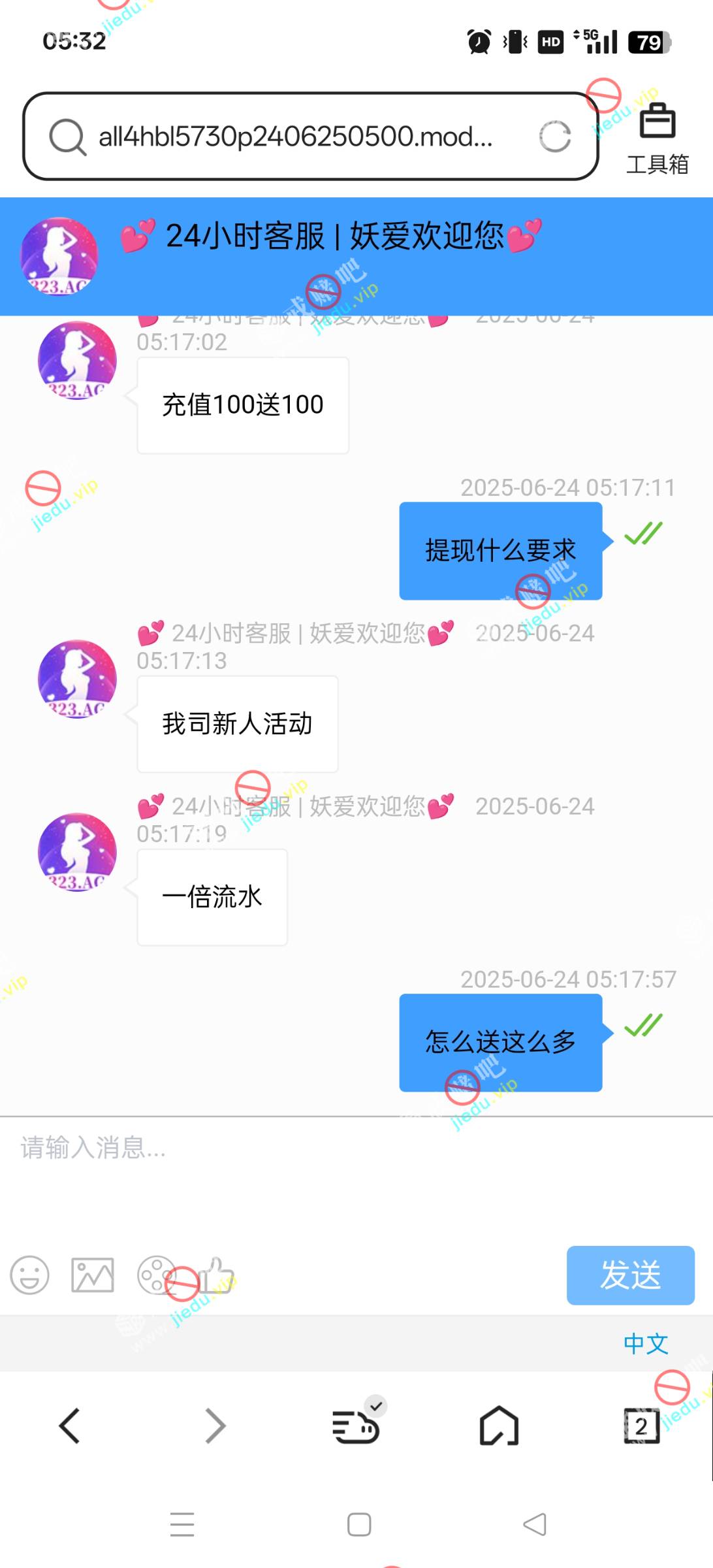
Task: Tap the system back triangle
Action: pyautogui.click(x=535, y=1524)
